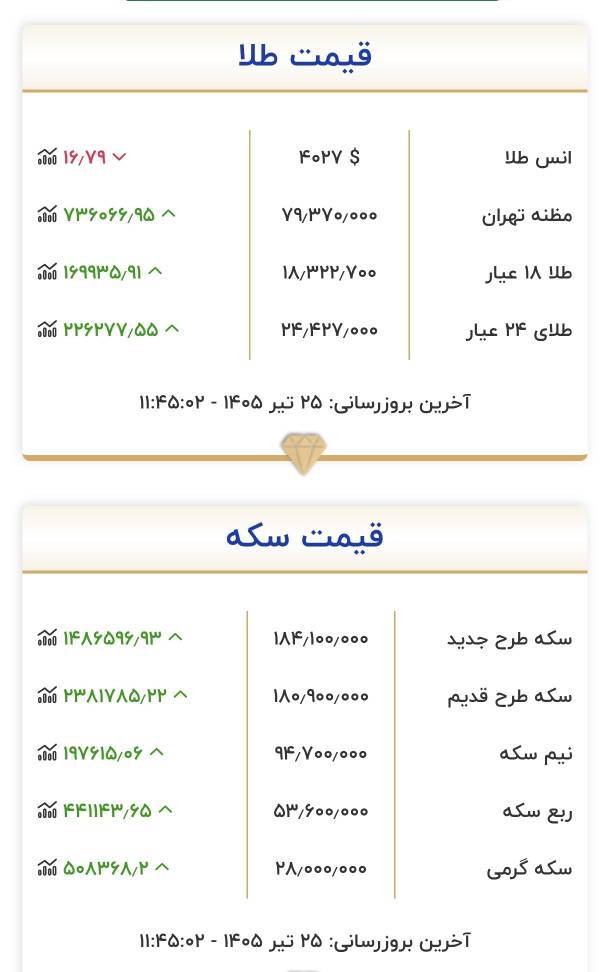Viewport: 610px width, 972px height.
Task: View the price chart for مظنه تهران
Action: [47, 214]
